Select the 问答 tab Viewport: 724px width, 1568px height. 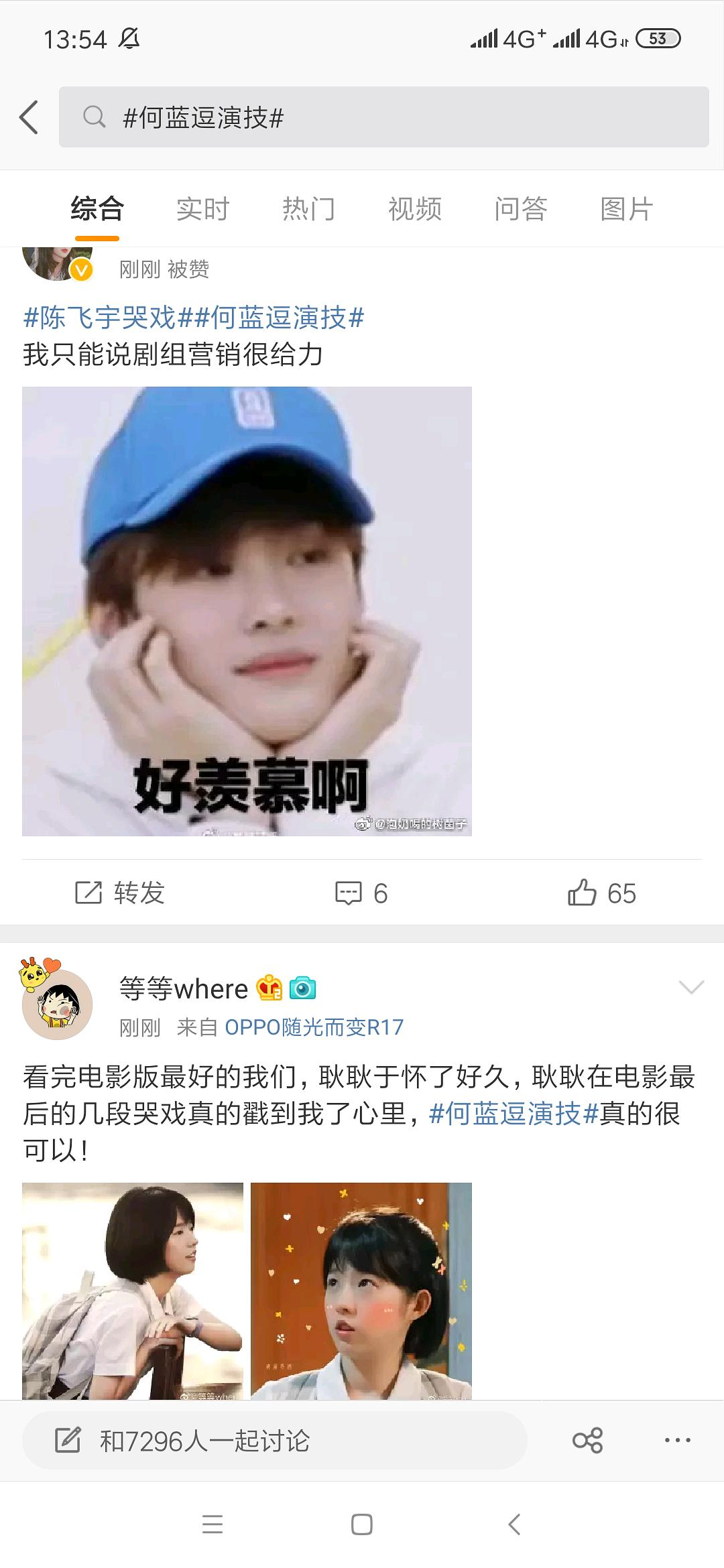click(521, 209)
